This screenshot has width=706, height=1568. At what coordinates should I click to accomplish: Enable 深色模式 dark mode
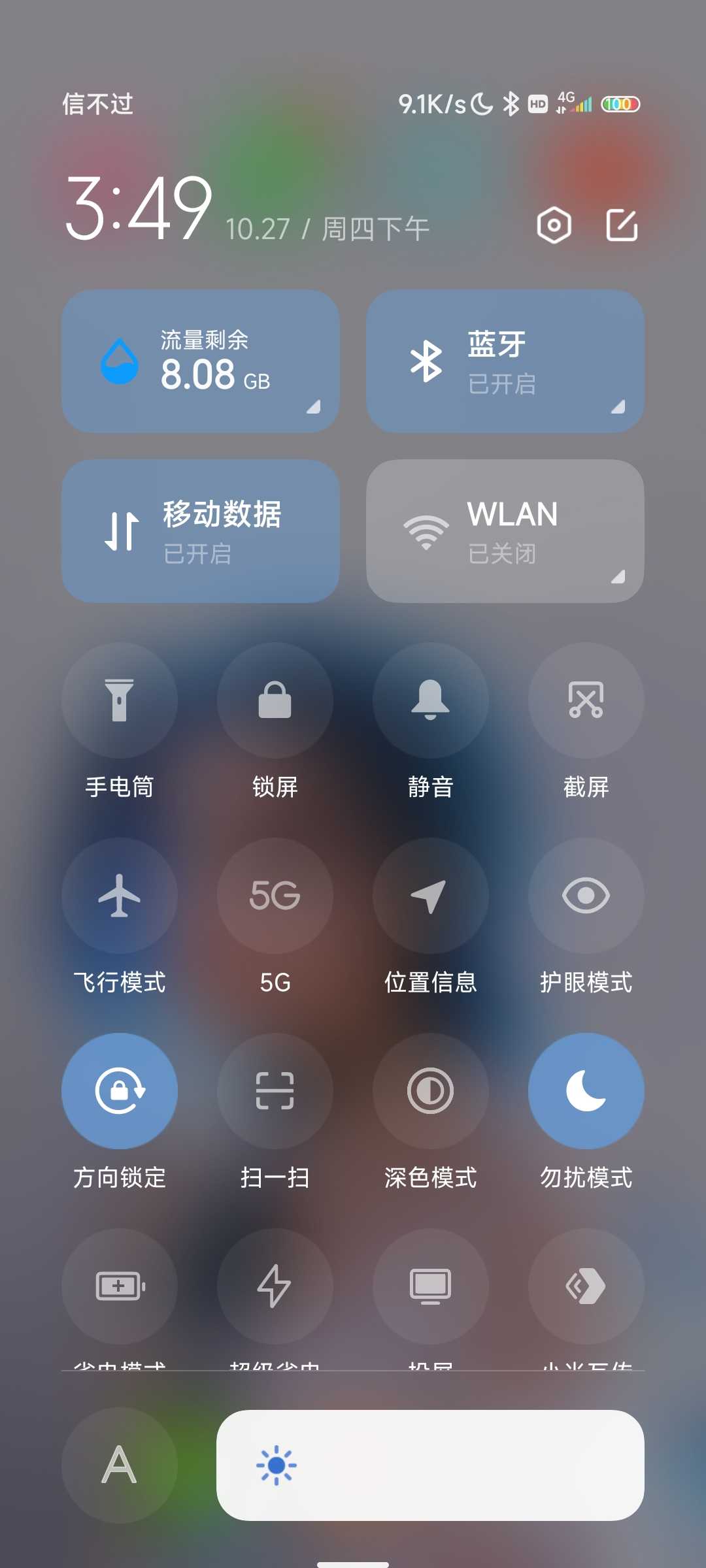click(431, 1091)
